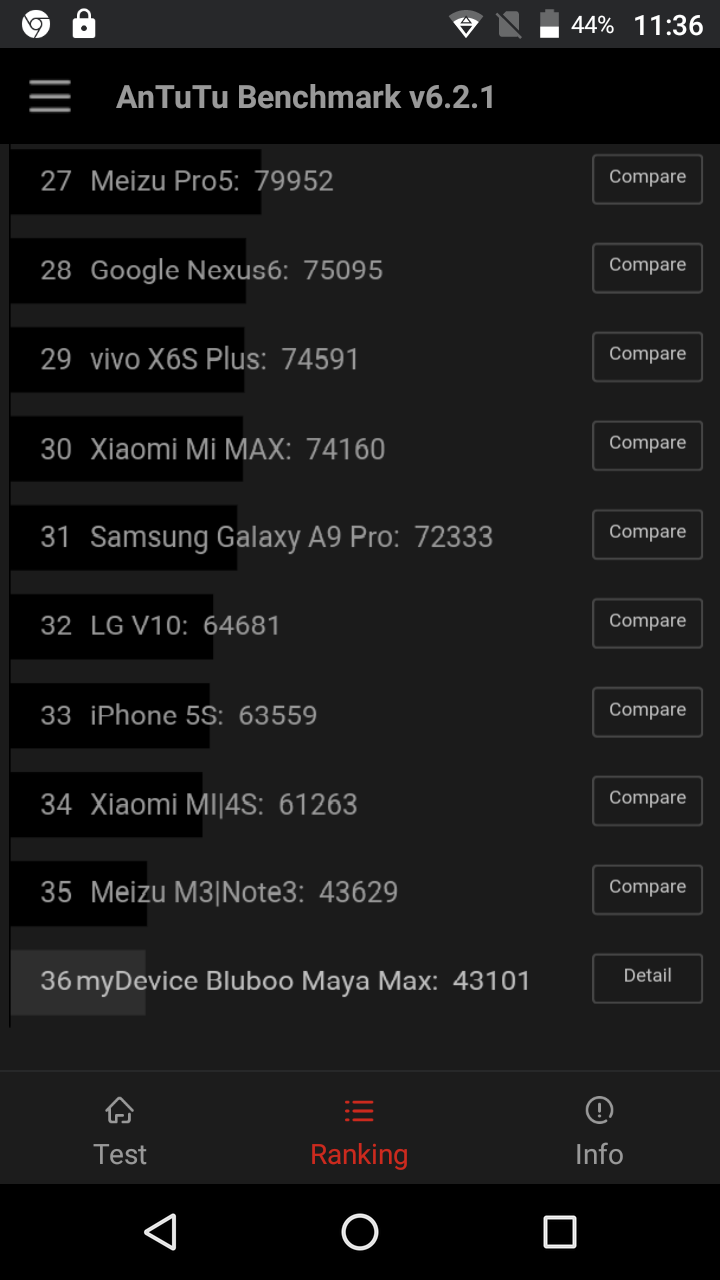Open the hamburger menu
Image resolution: width=720 pixels, height=1280 pixels.
[50, 97]
